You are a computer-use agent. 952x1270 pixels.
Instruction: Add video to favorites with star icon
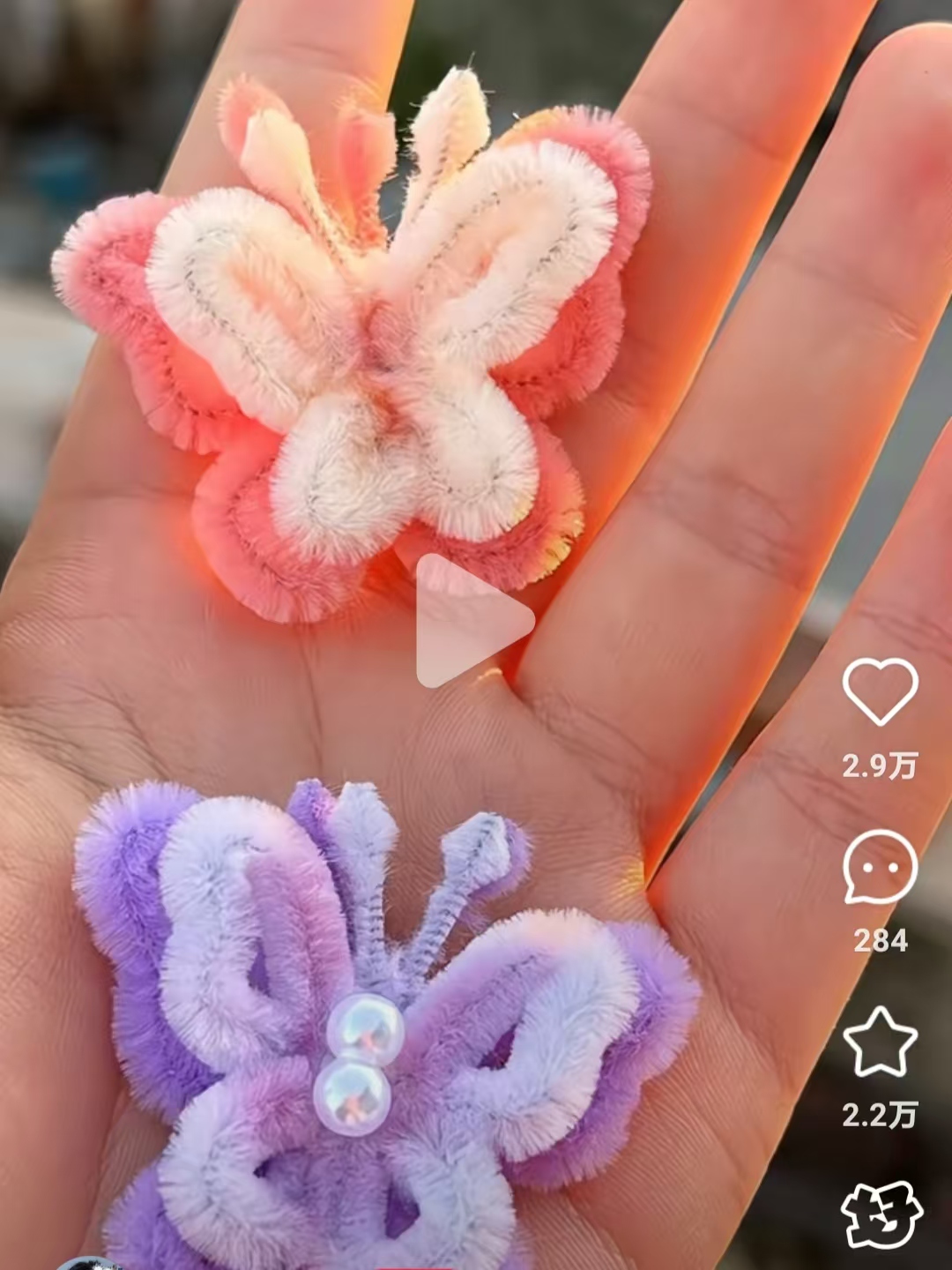pyautogui.click(x=880, y=1042)
